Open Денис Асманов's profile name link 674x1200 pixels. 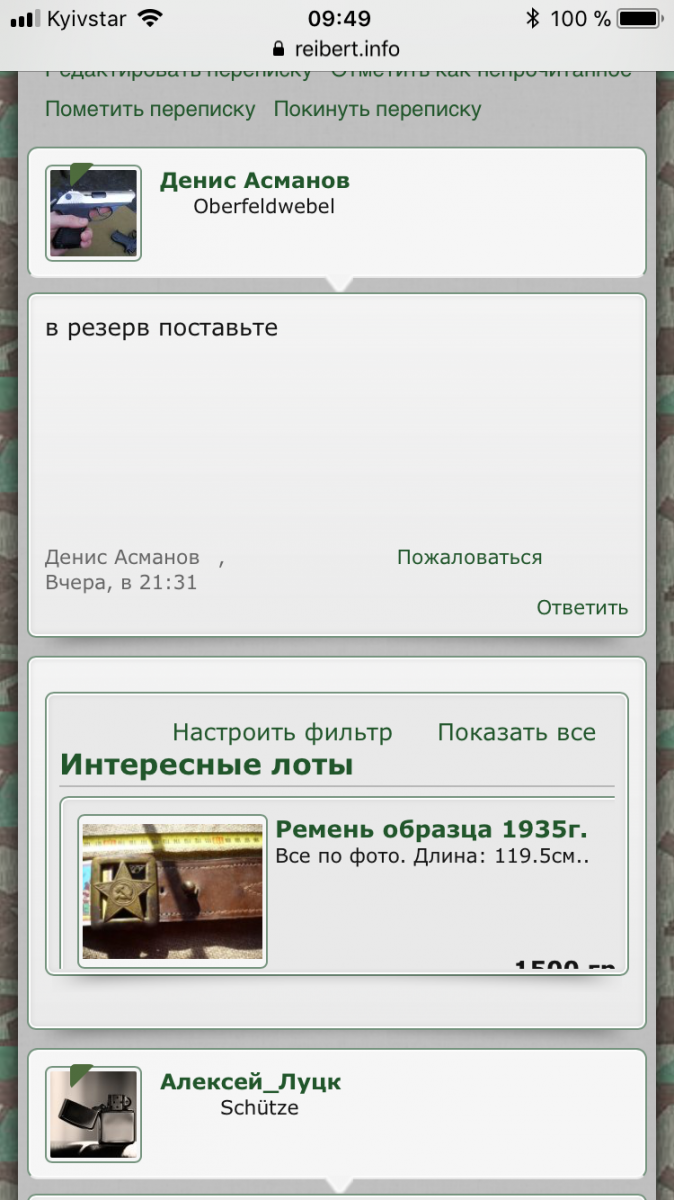(x=255, y=181)
